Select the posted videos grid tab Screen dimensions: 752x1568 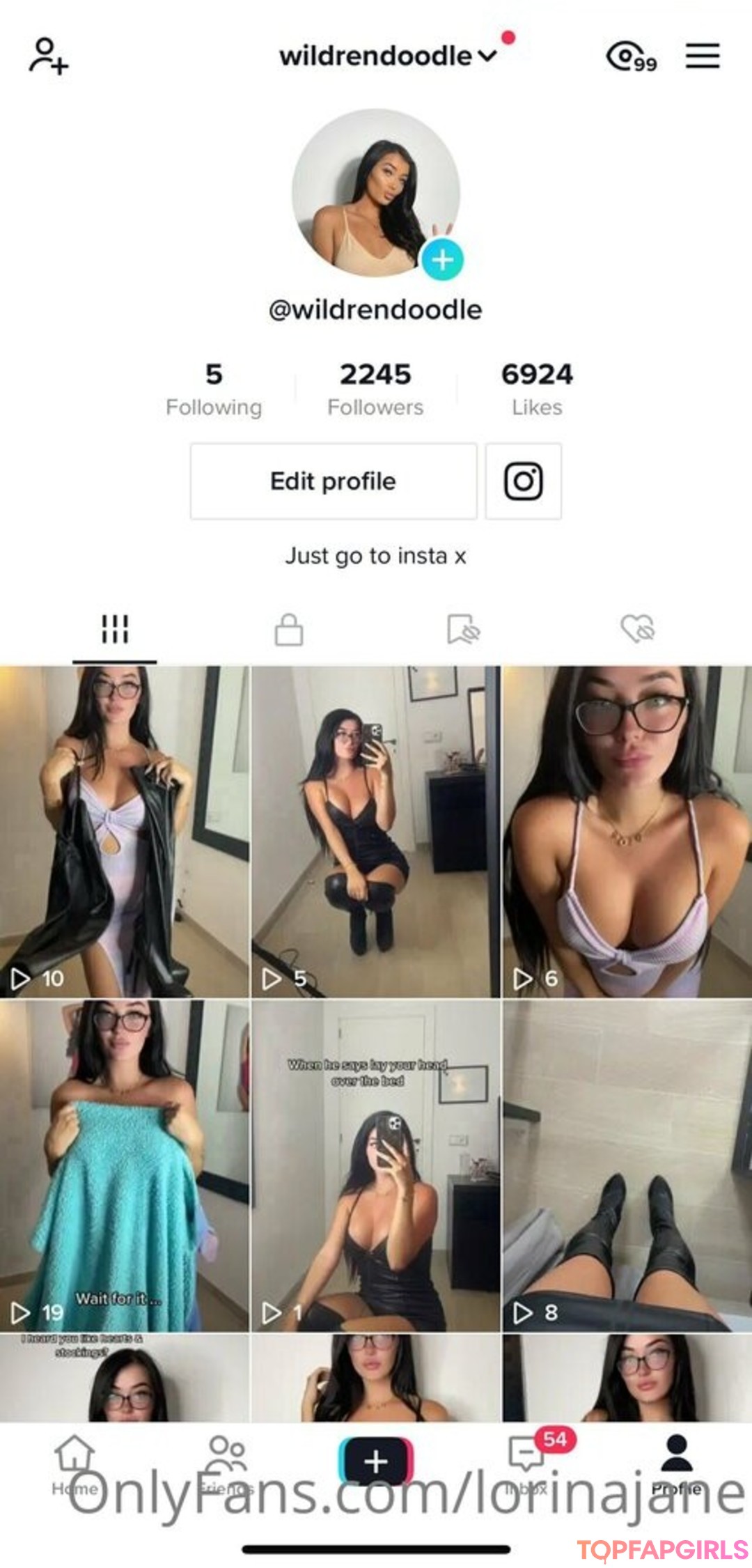tap(115, 630)
